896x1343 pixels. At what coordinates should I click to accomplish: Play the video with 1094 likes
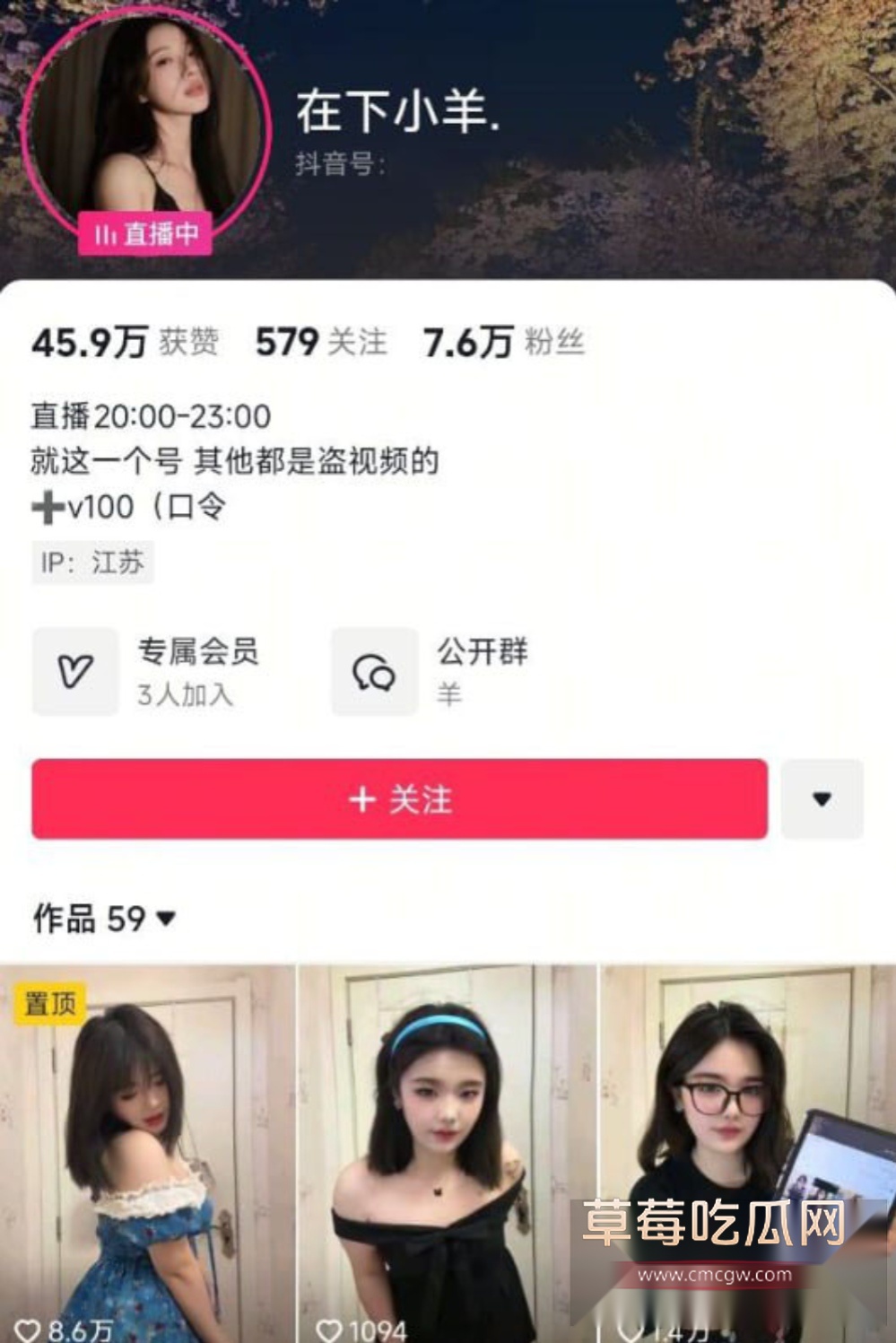coord(447,1153)
